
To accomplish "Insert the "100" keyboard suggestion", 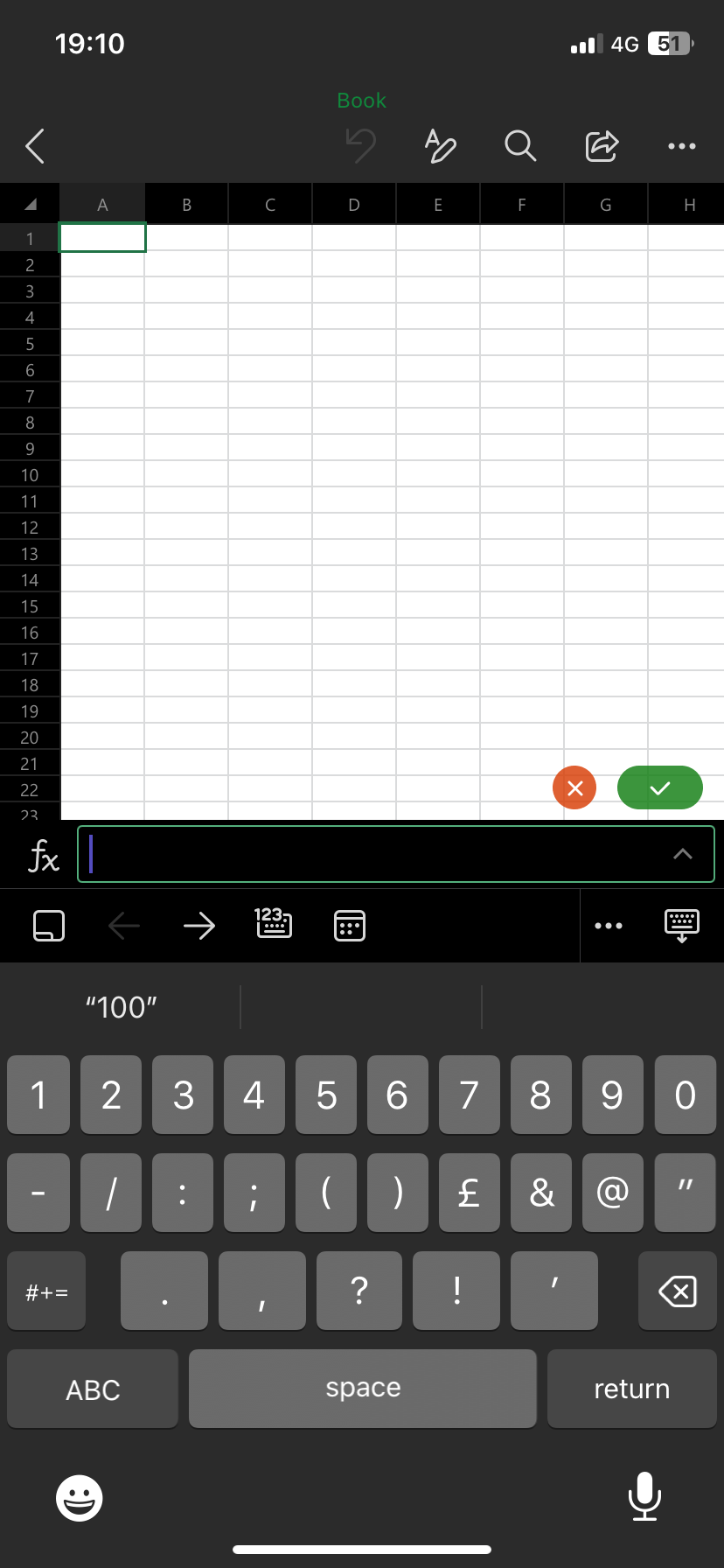I will (x=122, y=1007).
